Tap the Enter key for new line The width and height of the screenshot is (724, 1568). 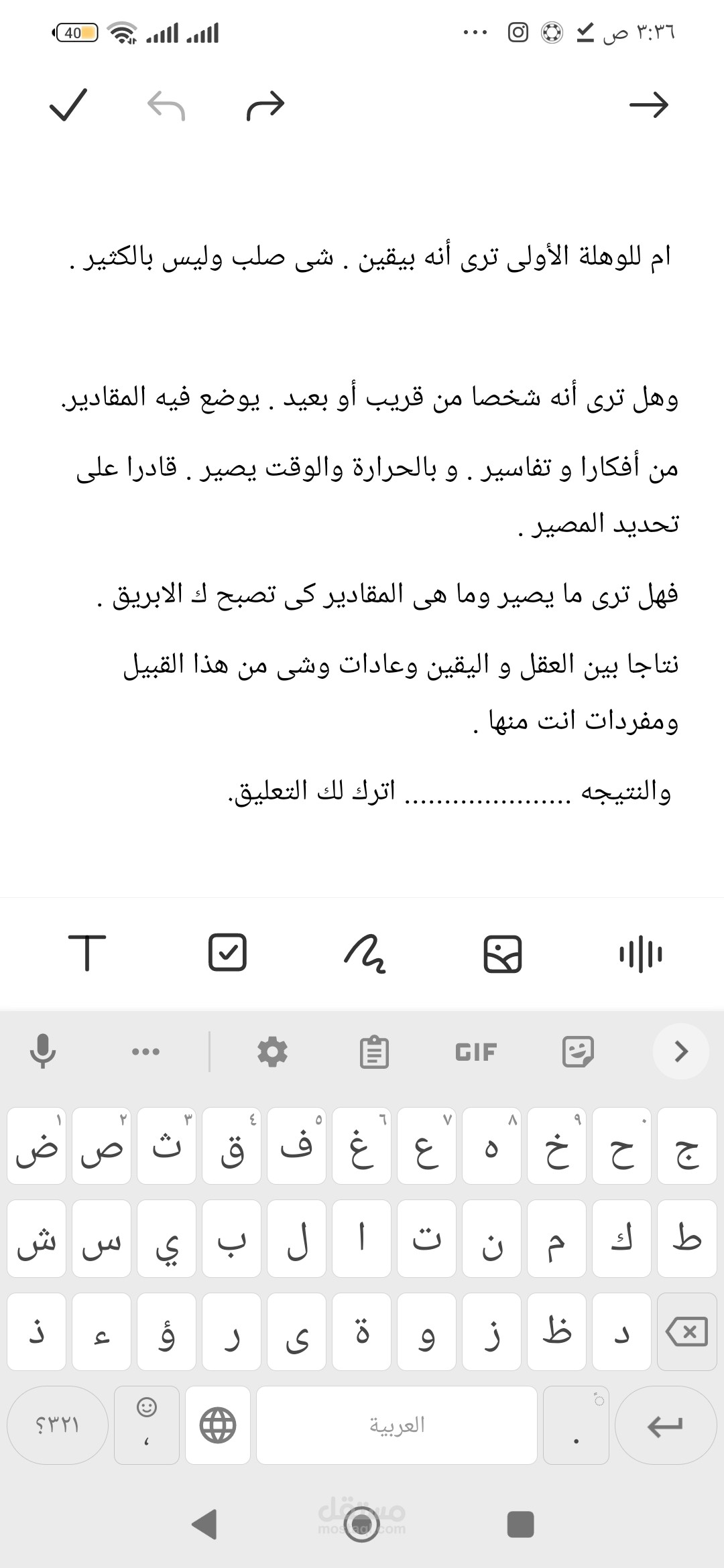point(665,1425)
